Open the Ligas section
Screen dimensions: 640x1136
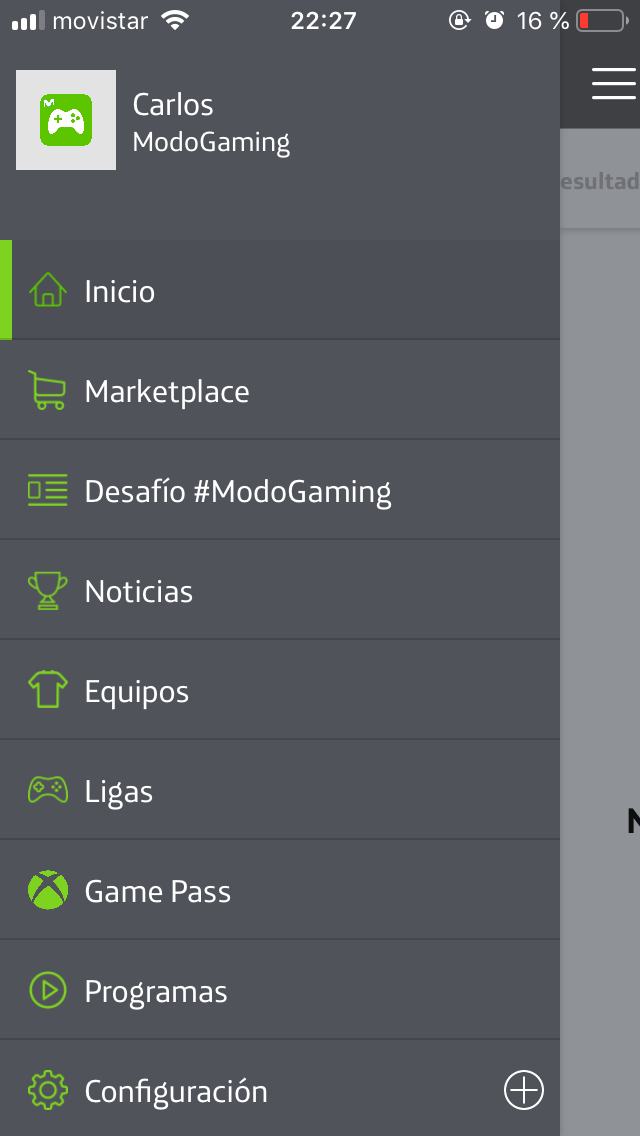280,790
